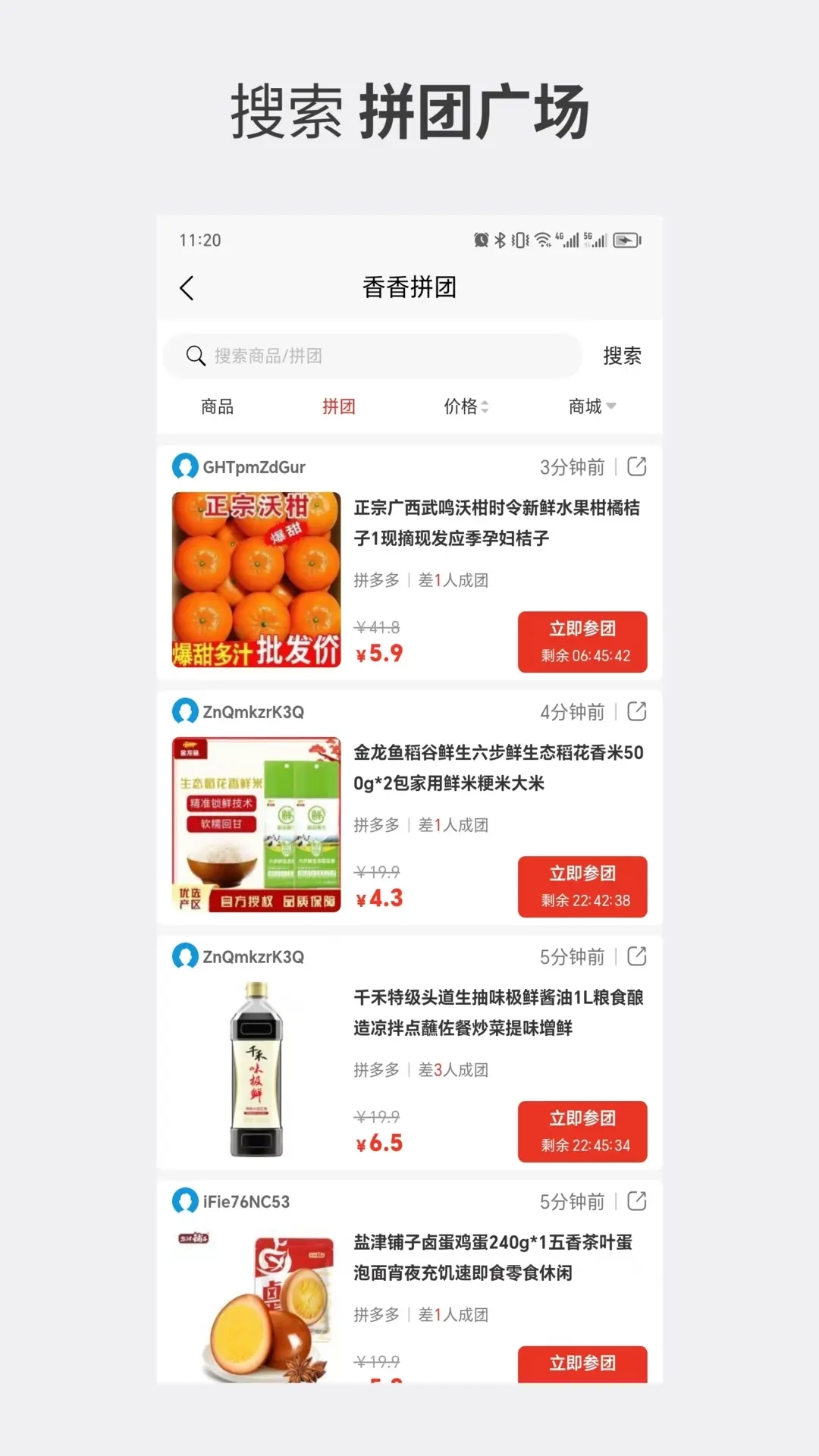
Task: Open the share icon next to 4分钟前
Action: (637, 711)
